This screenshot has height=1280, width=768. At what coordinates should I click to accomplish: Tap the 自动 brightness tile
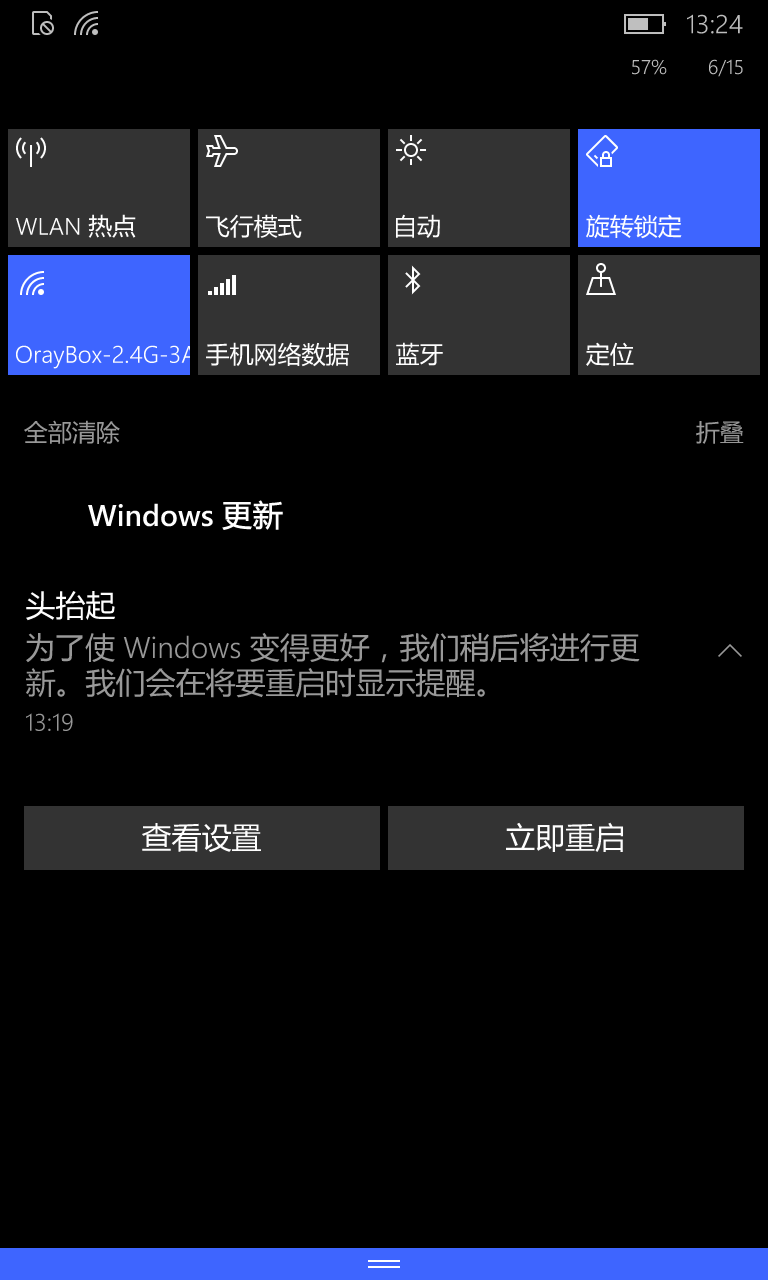coord(479,188)
